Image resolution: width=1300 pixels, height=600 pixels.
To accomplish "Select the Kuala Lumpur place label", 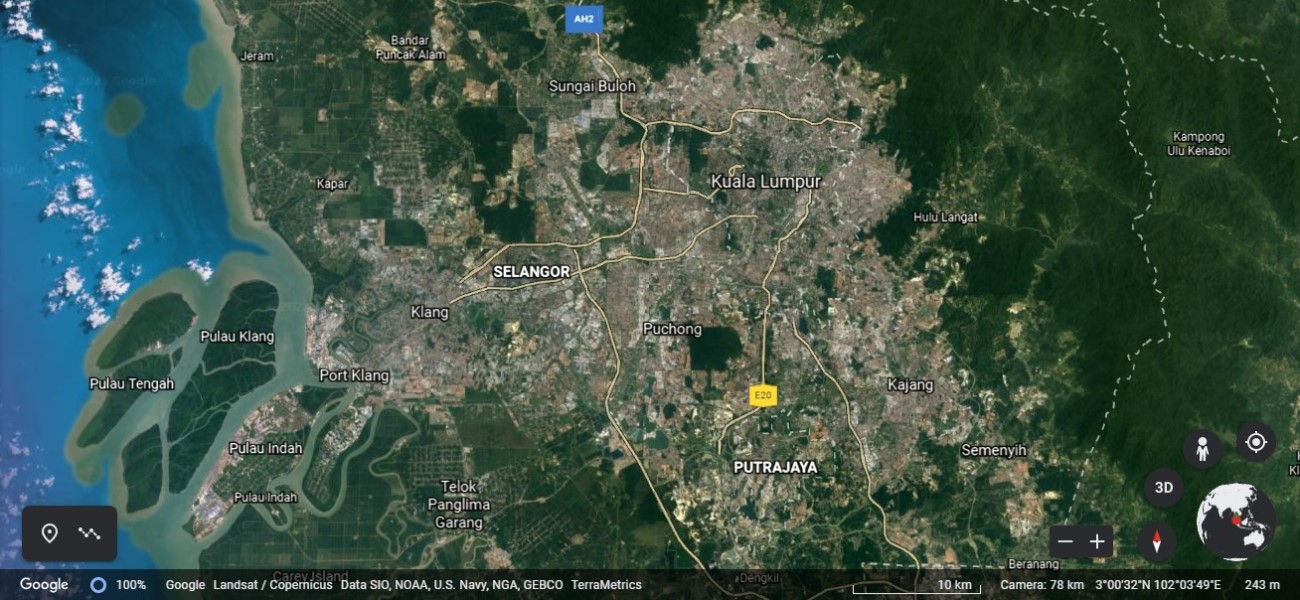I will click(765, 182).
